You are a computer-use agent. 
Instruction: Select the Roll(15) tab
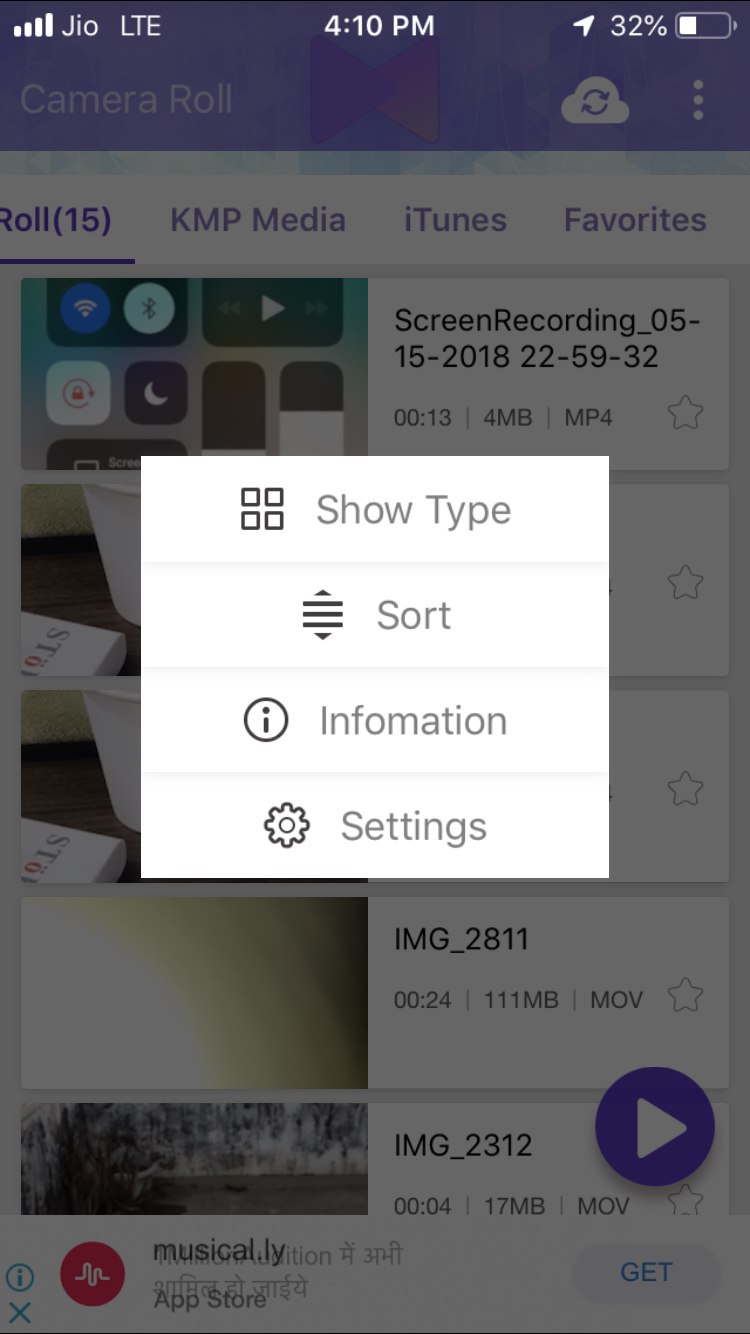tap(57, 220)
